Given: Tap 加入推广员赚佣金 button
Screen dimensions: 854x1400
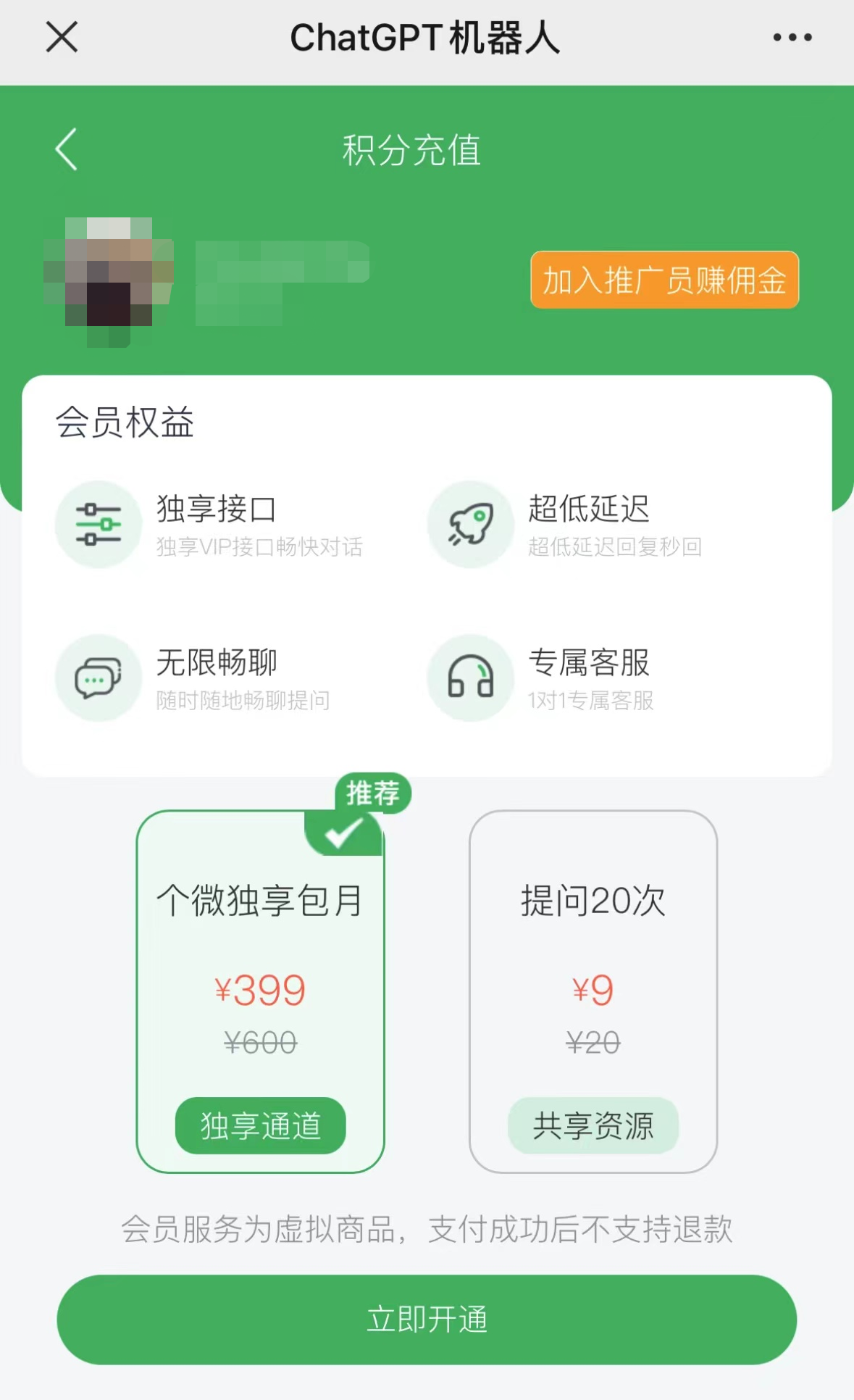Looking at the screenshot, I should [664, 280].
